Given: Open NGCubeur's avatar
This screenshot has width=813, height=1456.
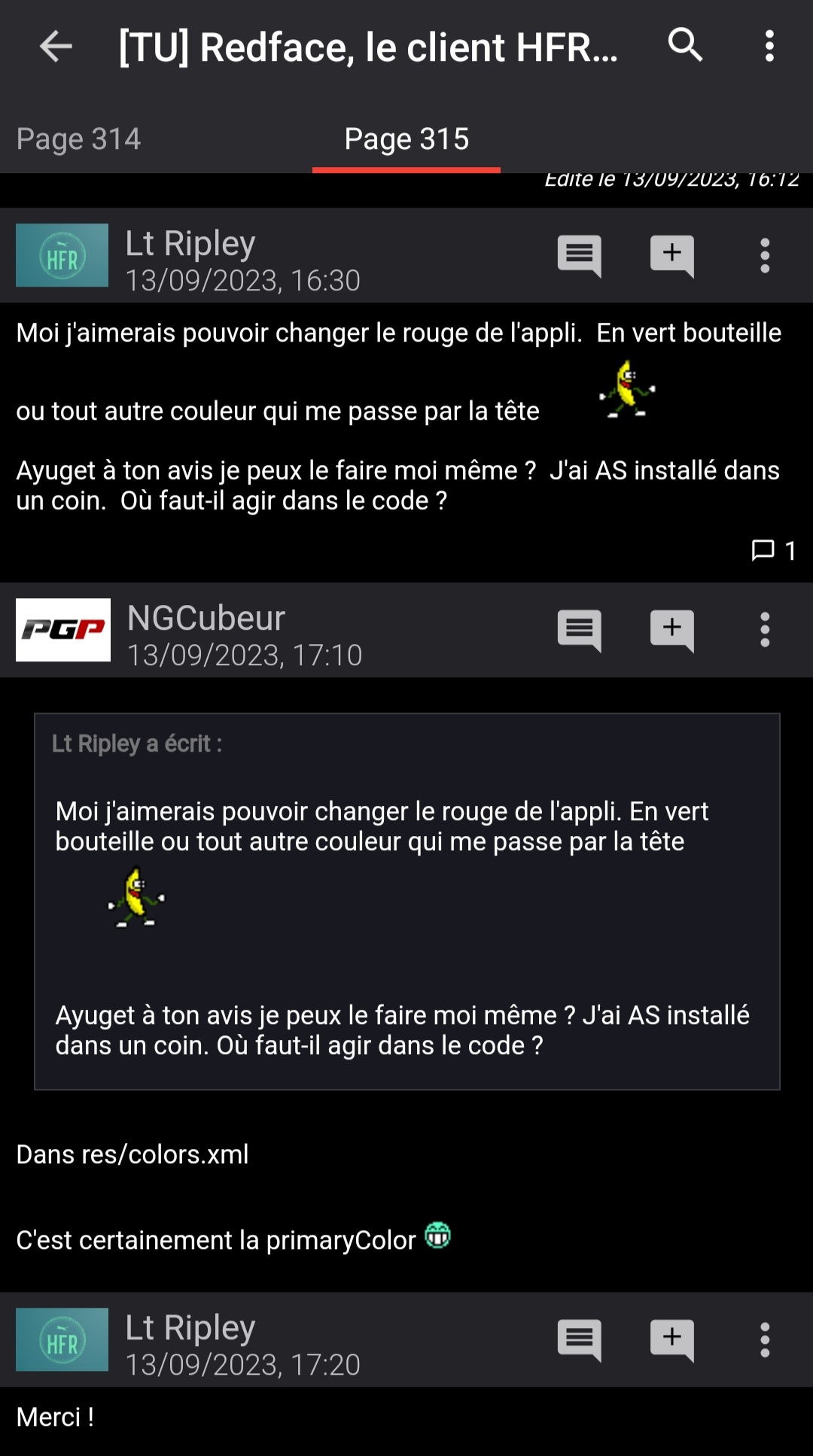Looking at the screenshot, I should [x=63, y=630].
